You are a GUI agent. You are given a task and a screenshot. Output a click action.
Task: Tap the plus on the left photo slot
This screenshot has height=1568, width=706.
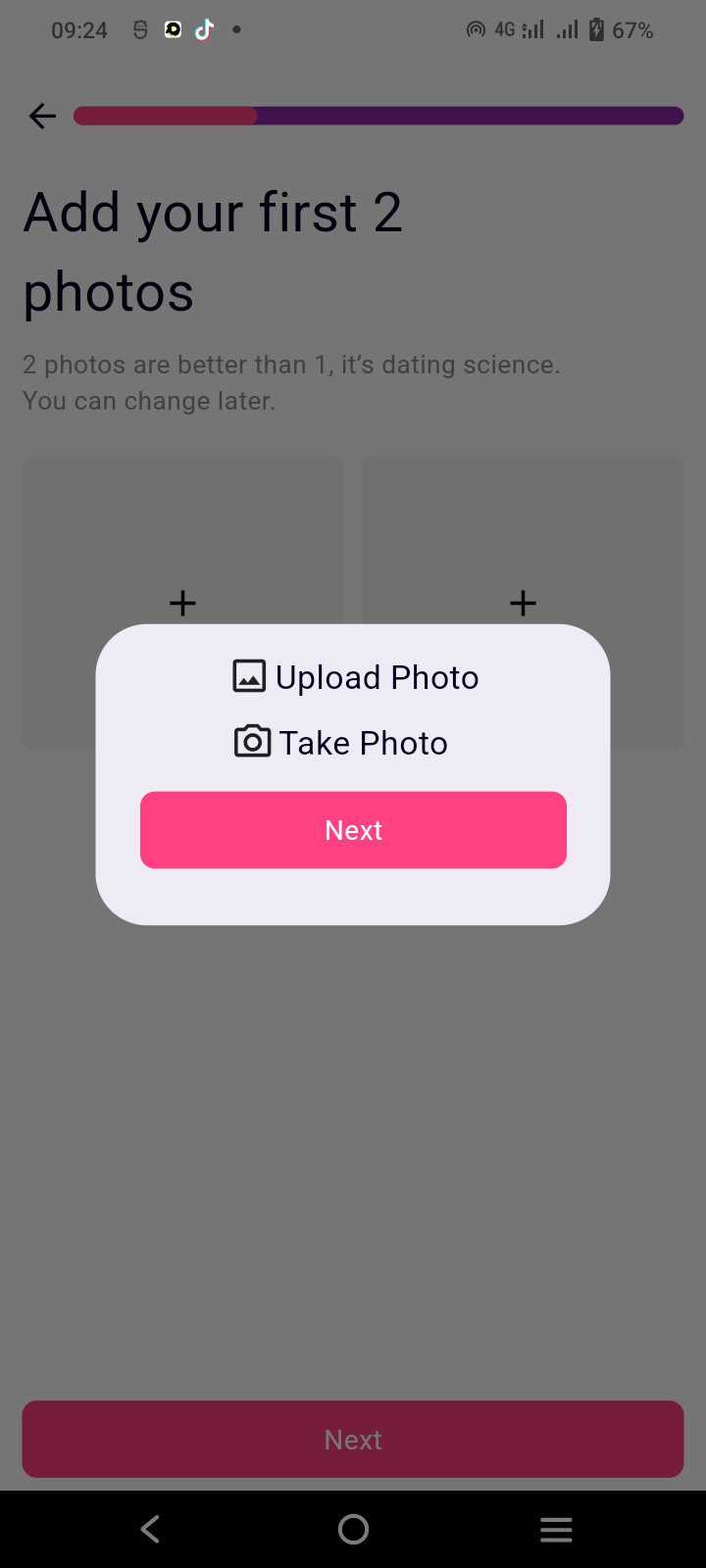click(x=182, y=602)
